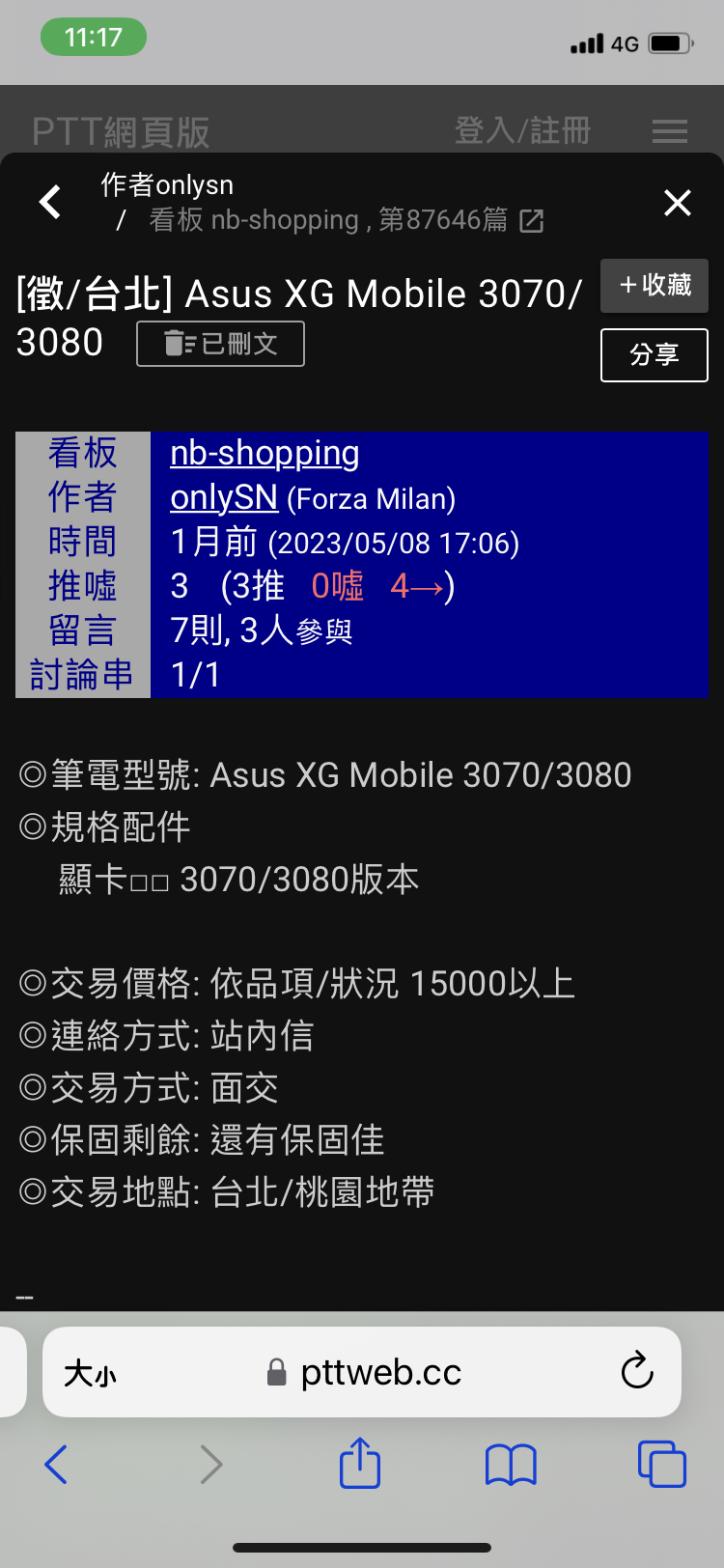724x1568 pixels.
Task: Show all open Safari tabs
Action: (661, 1464)
